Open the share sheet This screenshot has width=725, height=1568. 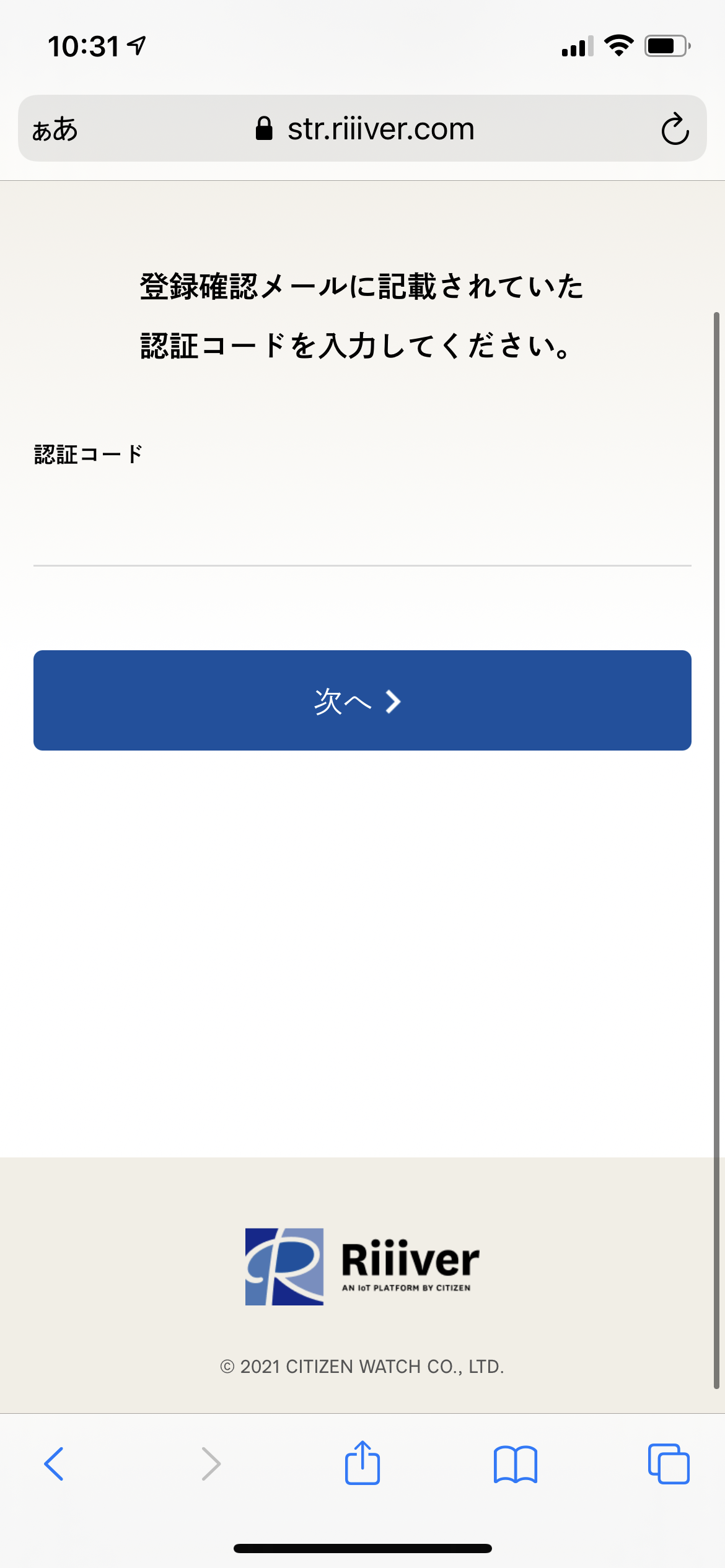pyautogui.click(x=362, y=1463)
